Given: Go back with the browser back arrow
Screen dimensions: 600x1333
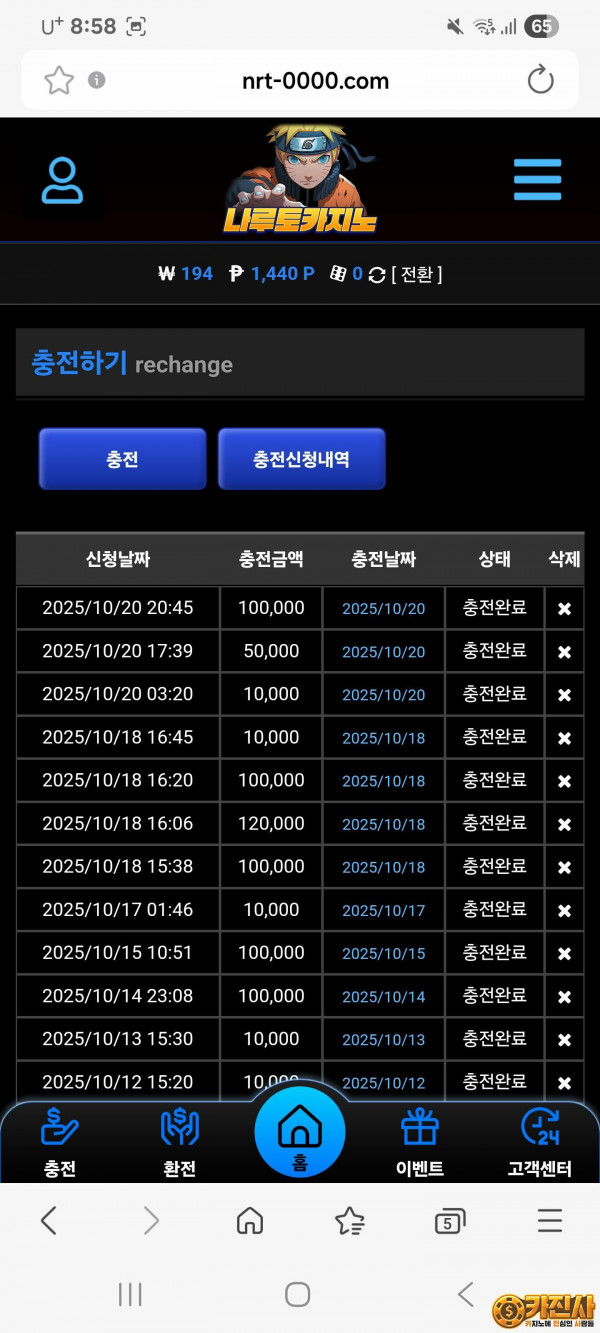Looking at the screenshot, I should [x=49, y=1220].
